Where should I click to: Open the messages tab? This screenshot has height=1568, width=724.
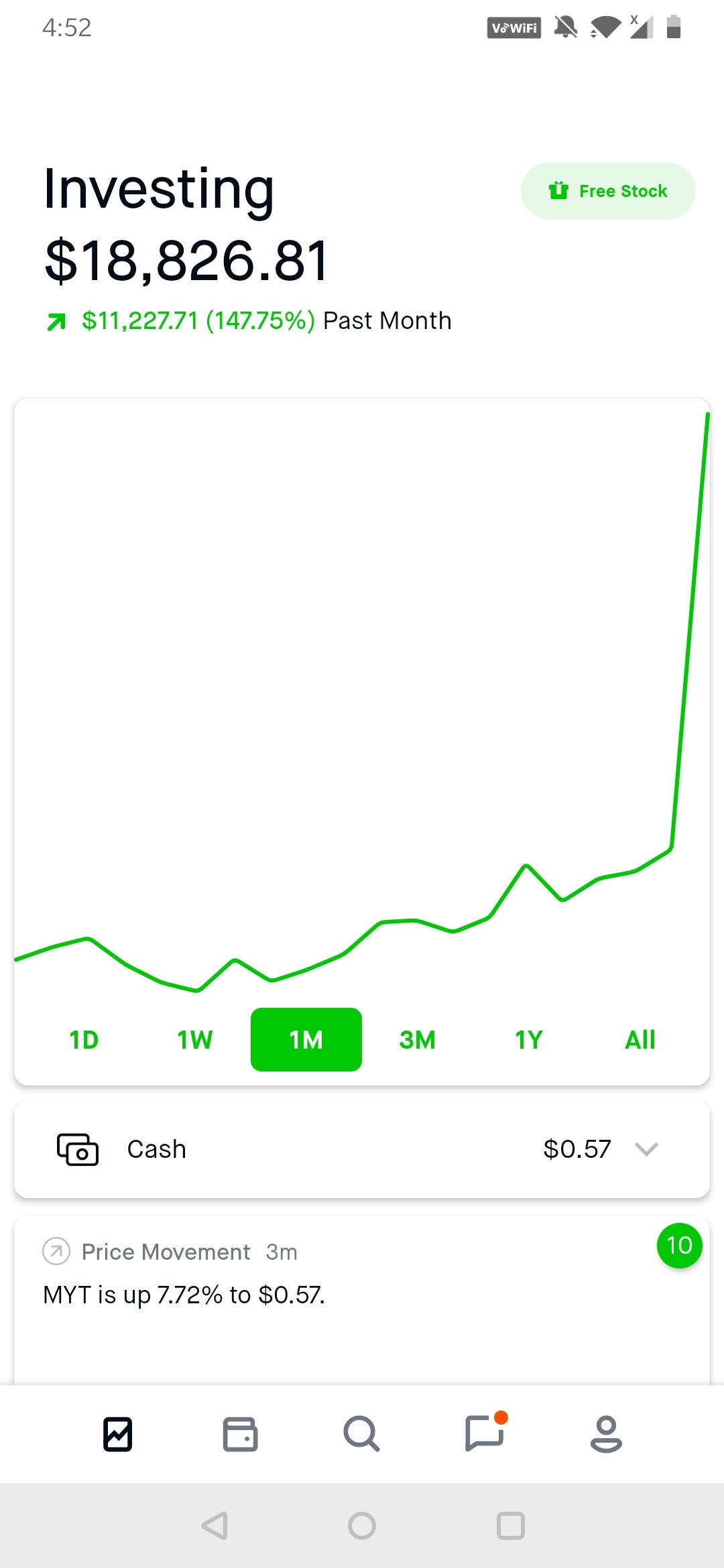(x=484, y=1434)
